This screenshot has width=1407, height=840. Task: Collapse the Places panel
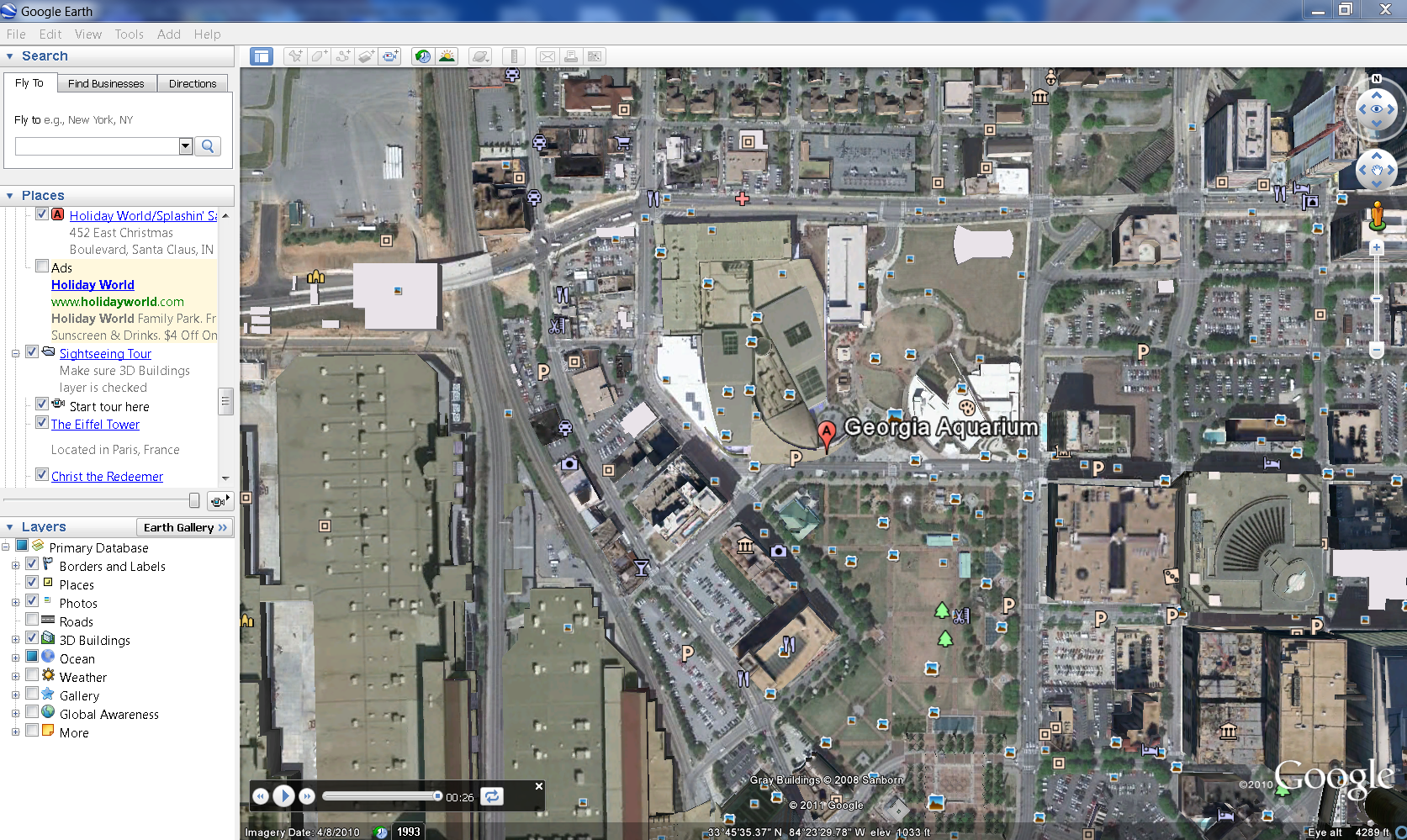click(10, 196)
